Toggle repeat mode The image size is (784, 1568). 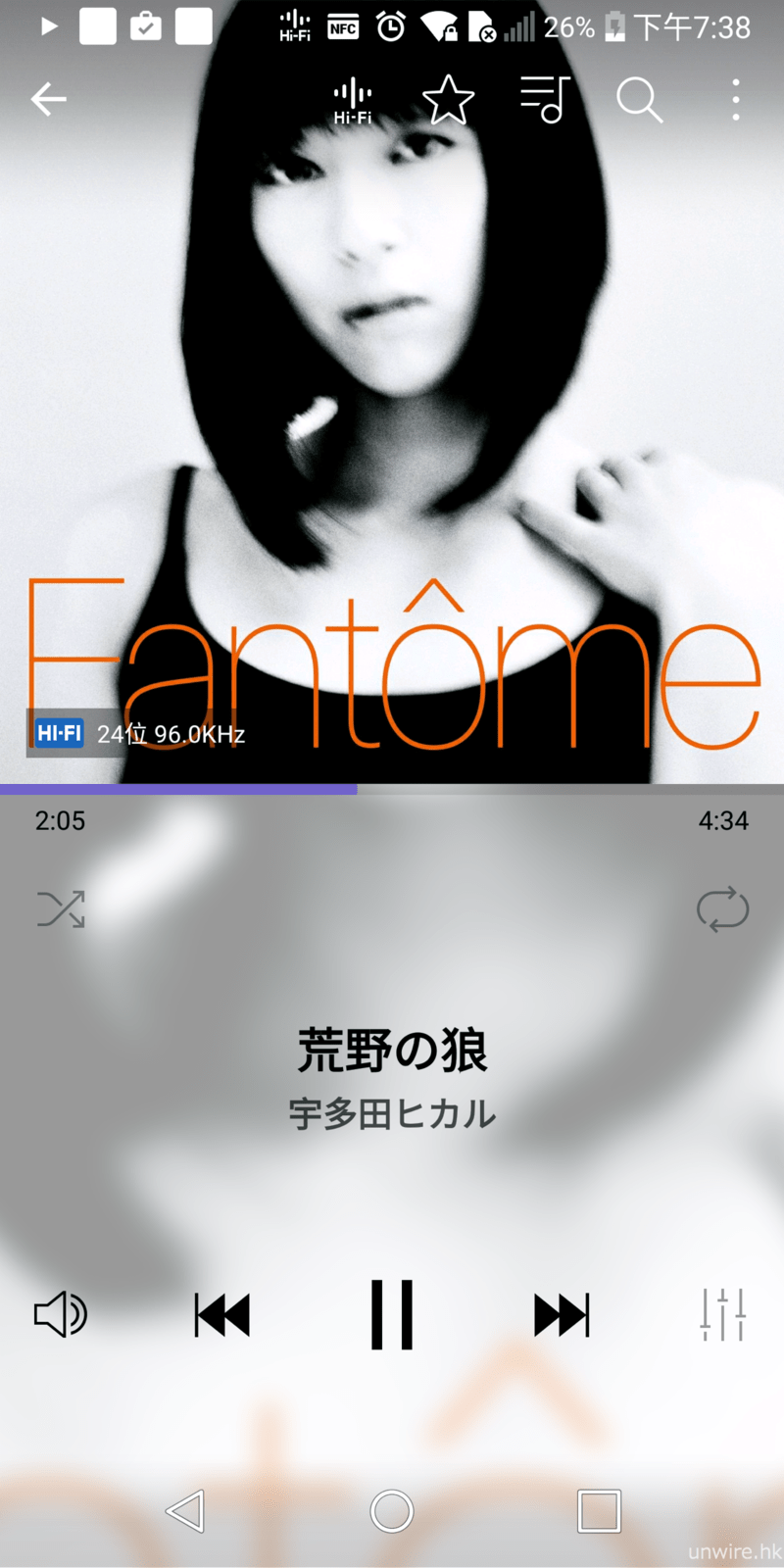(723, 909)
